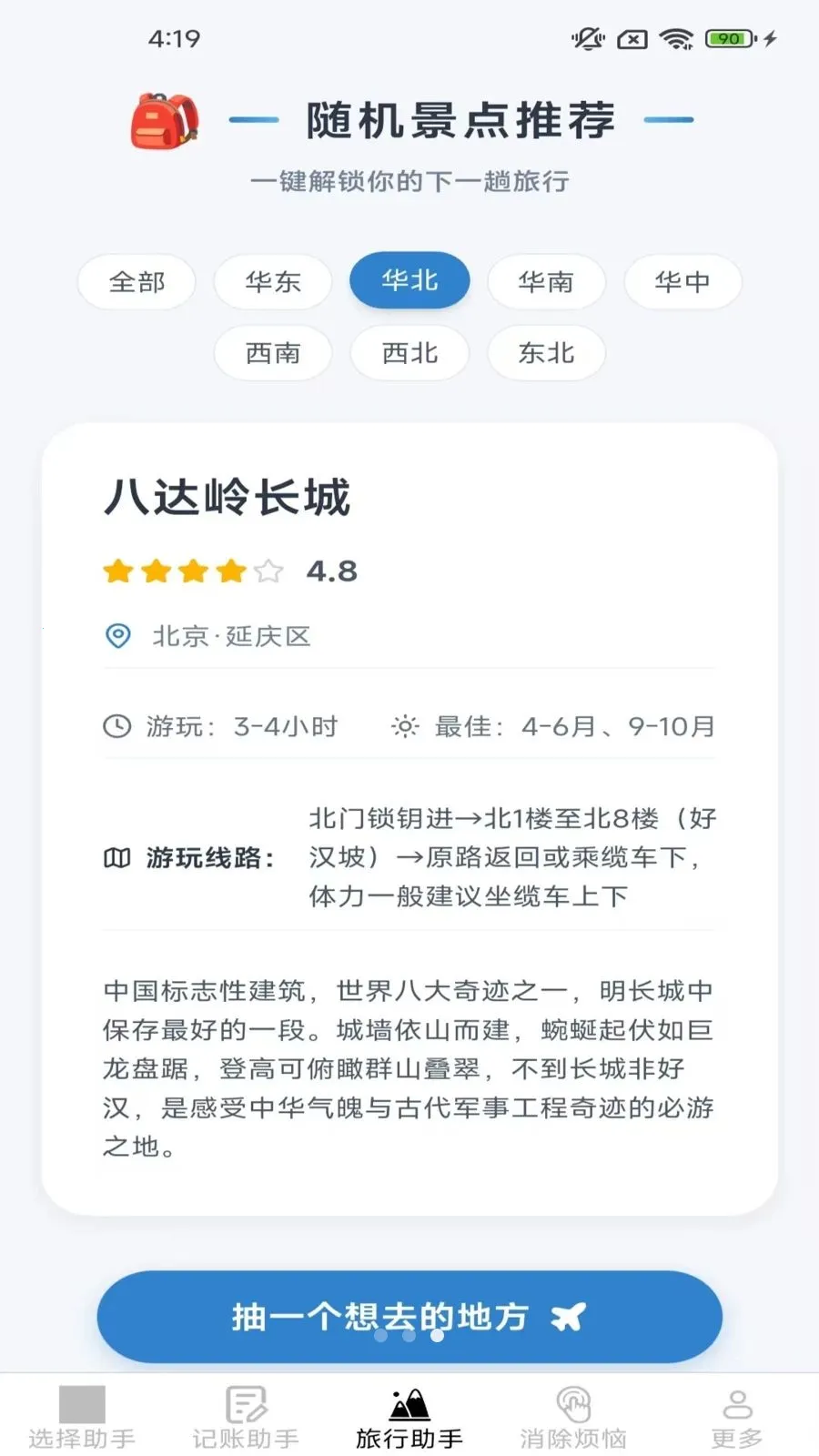
Task: Filter attractions by 华东
Action: coord(273,282)
